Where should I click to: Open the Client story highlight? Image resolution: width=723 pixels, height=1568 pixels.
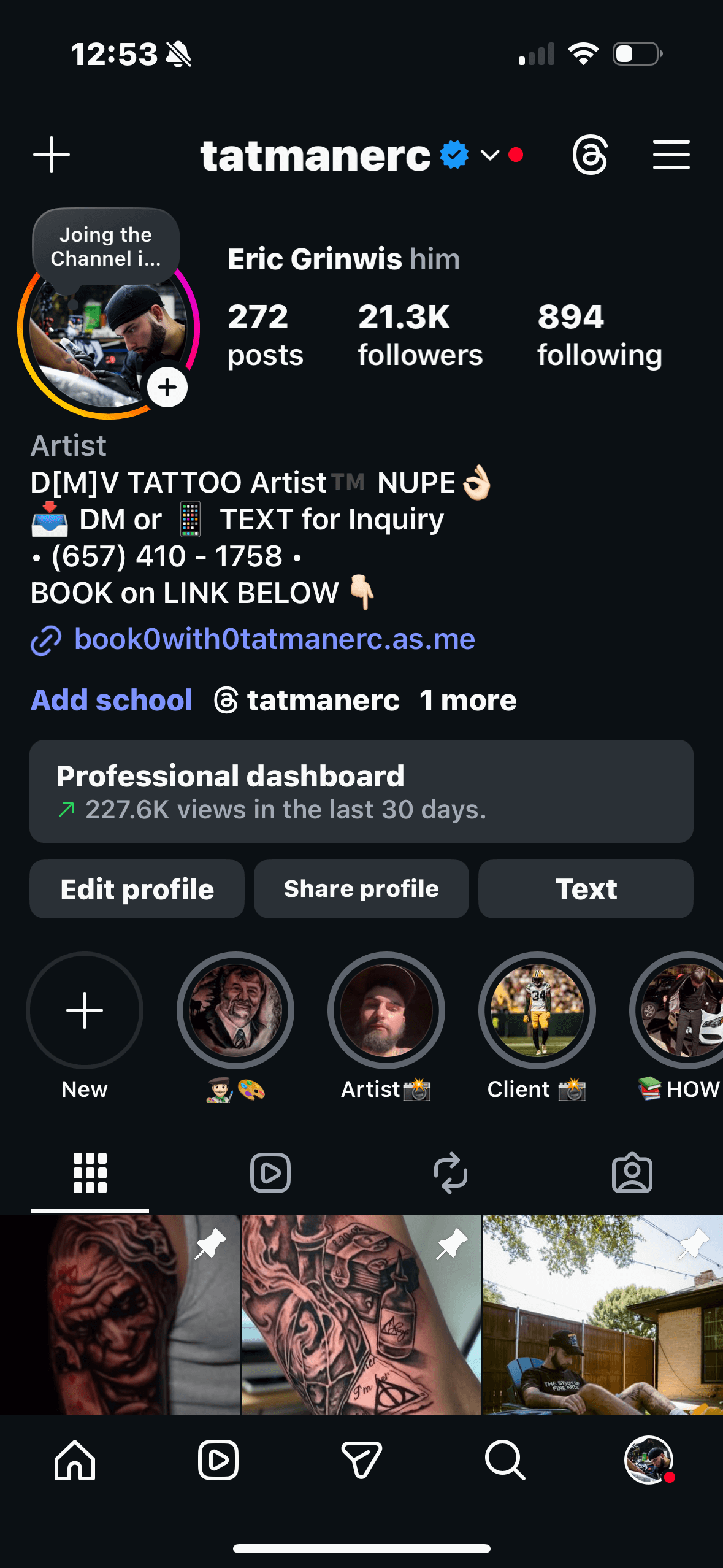coord(537,1010)
